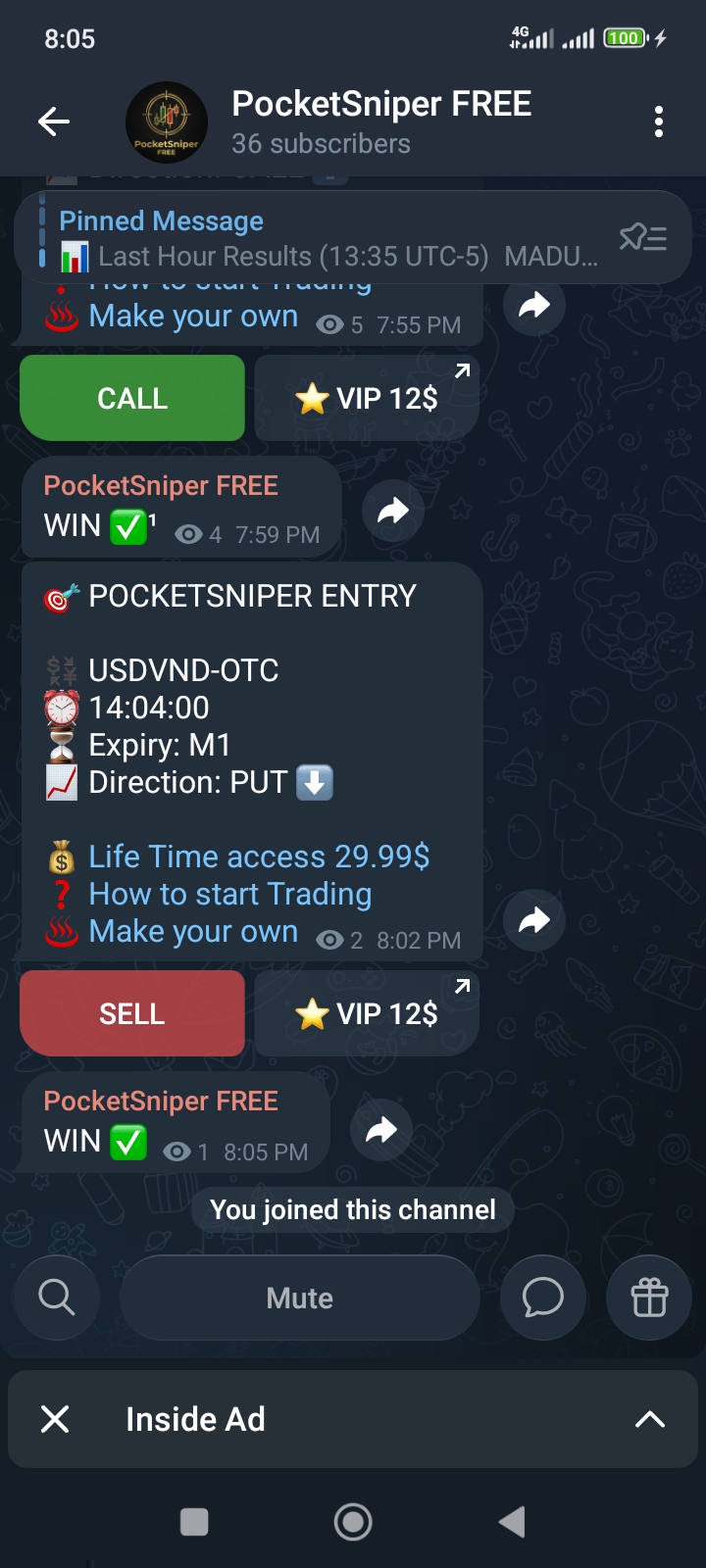Viewport: 706px width, 1568px height.
Task: Forward the WIN message sent at 7:59 PM
Action: (x=392, y=511)
